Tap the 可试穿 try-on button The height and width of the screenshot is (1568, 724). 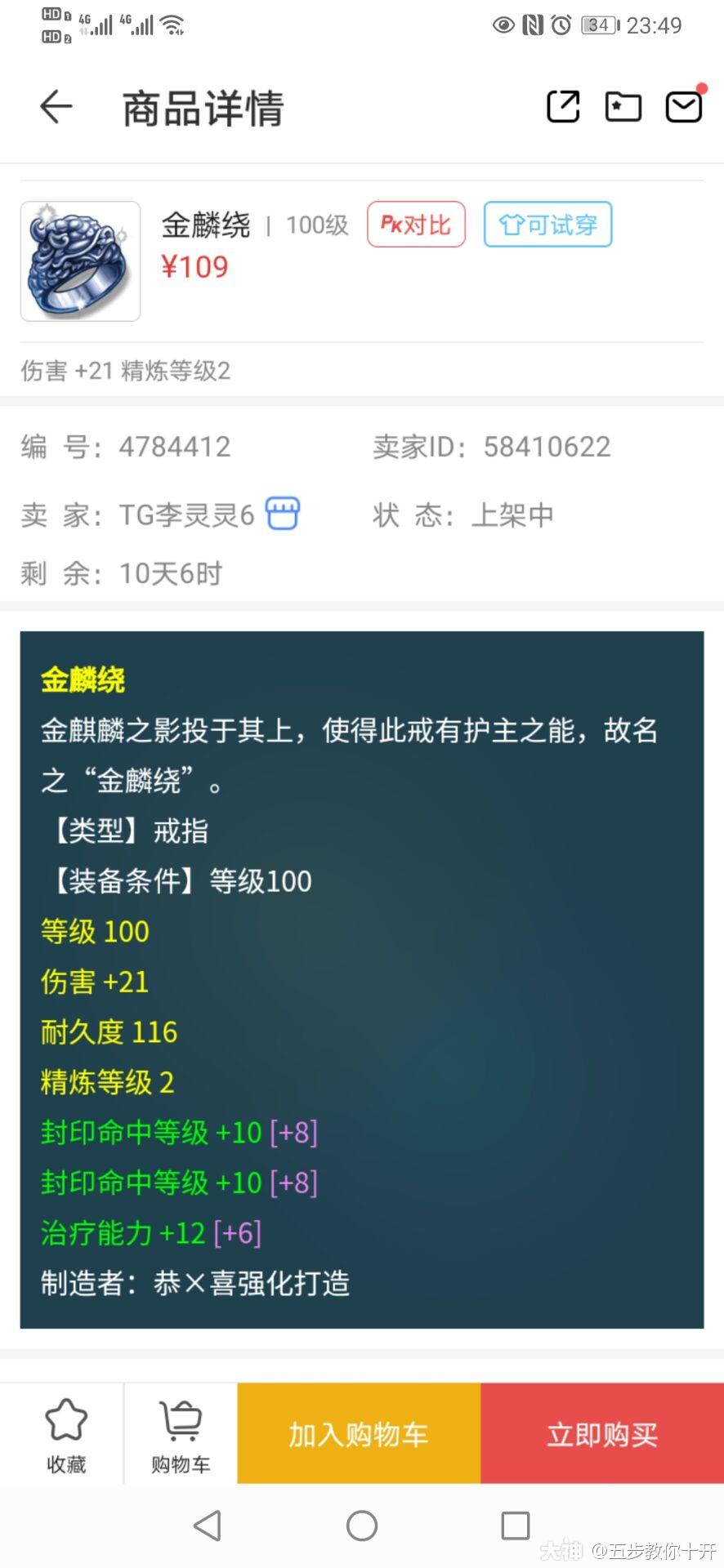tap(547, 225)
